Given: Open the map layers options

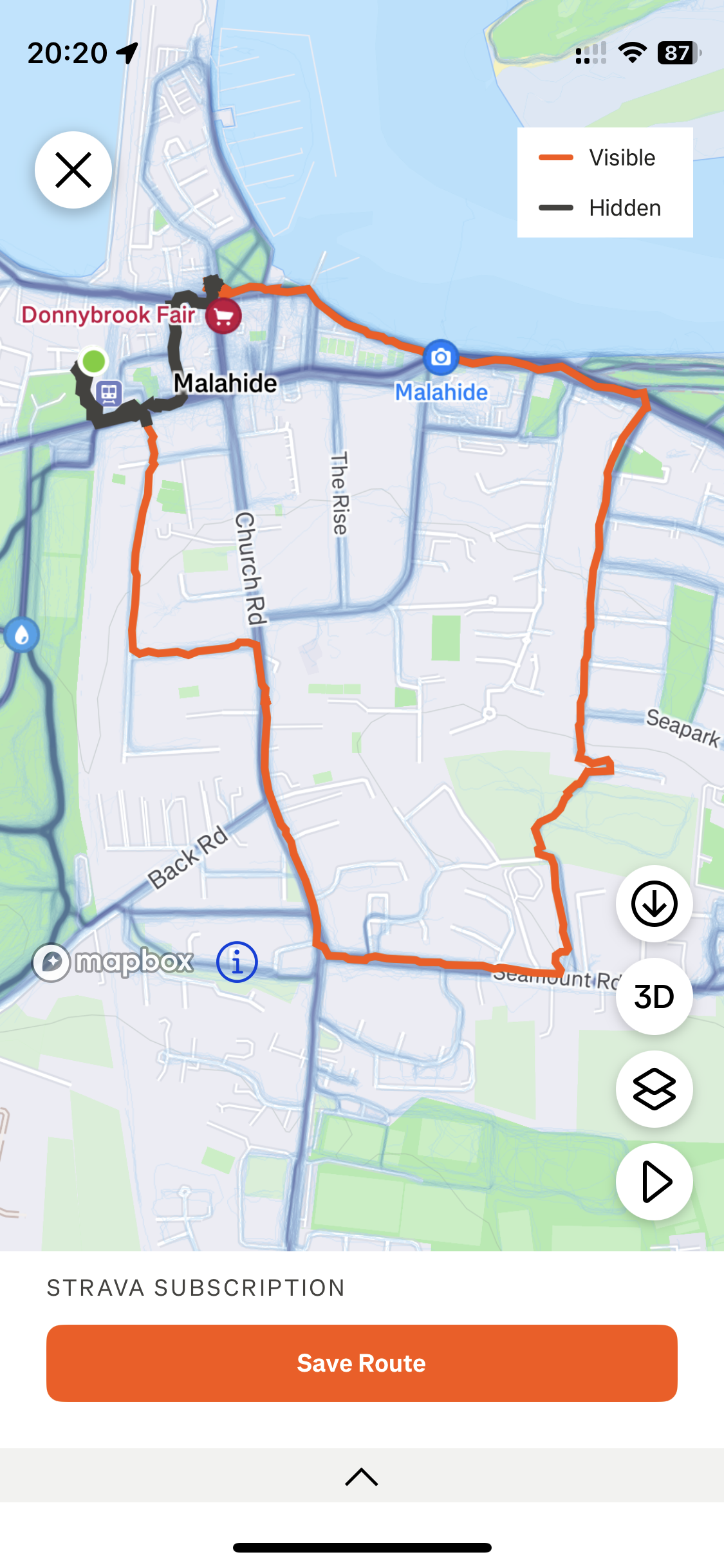Looking at the screenshot, I should [x=654, y=1089].
